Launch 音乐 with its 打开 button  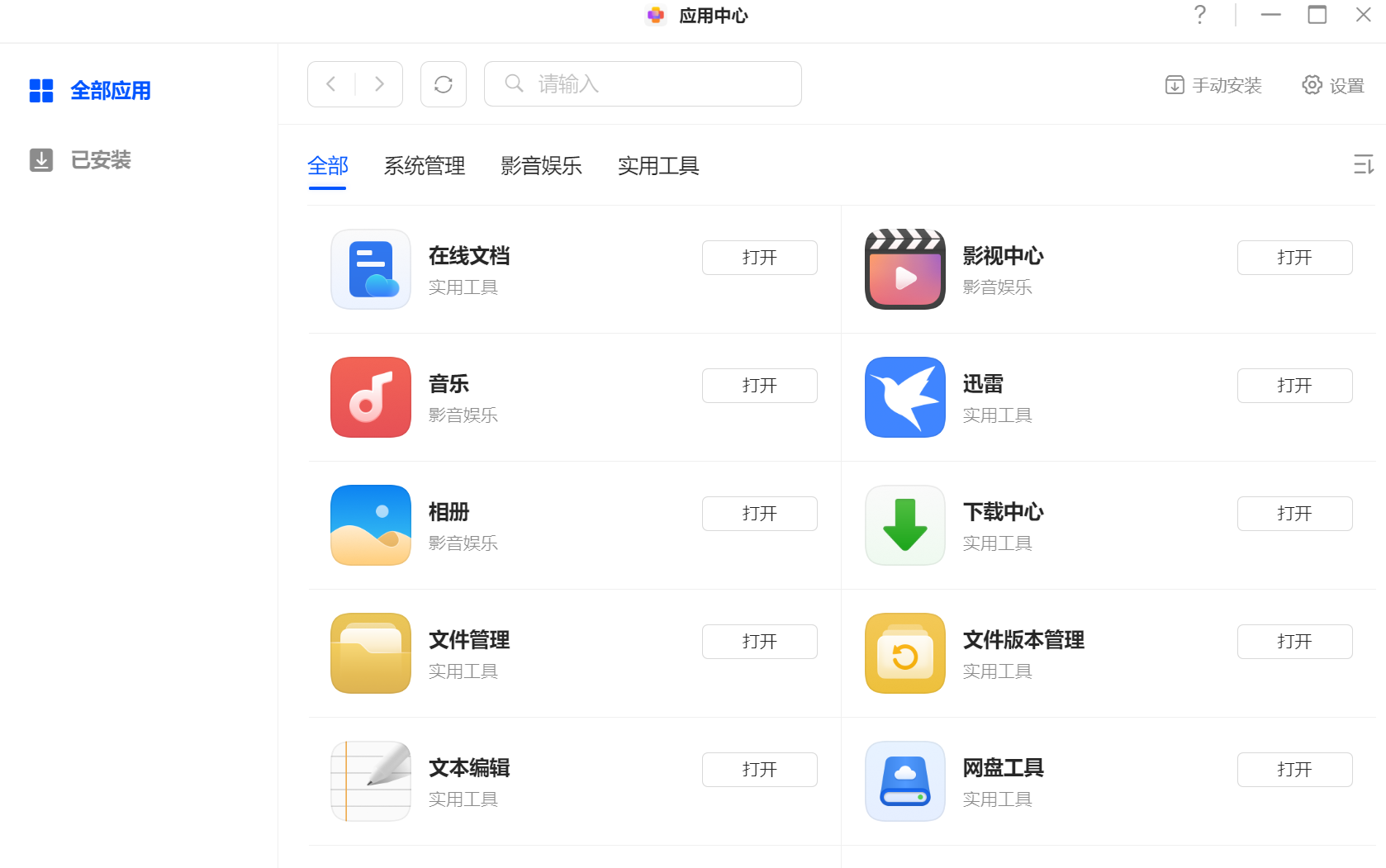coord(759,386)
